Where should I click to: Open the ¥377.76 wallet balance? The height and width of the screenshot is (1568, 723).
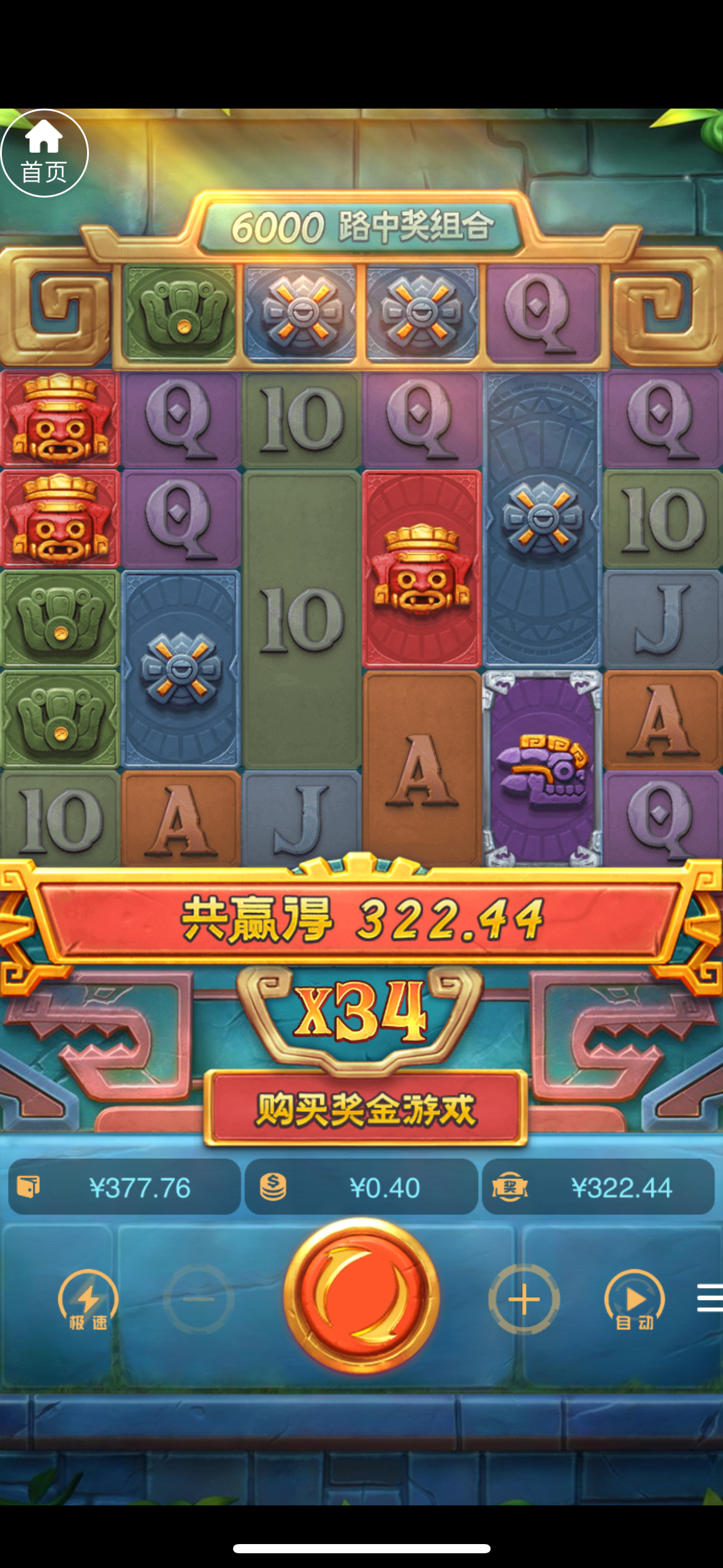tap(124, 1187)
